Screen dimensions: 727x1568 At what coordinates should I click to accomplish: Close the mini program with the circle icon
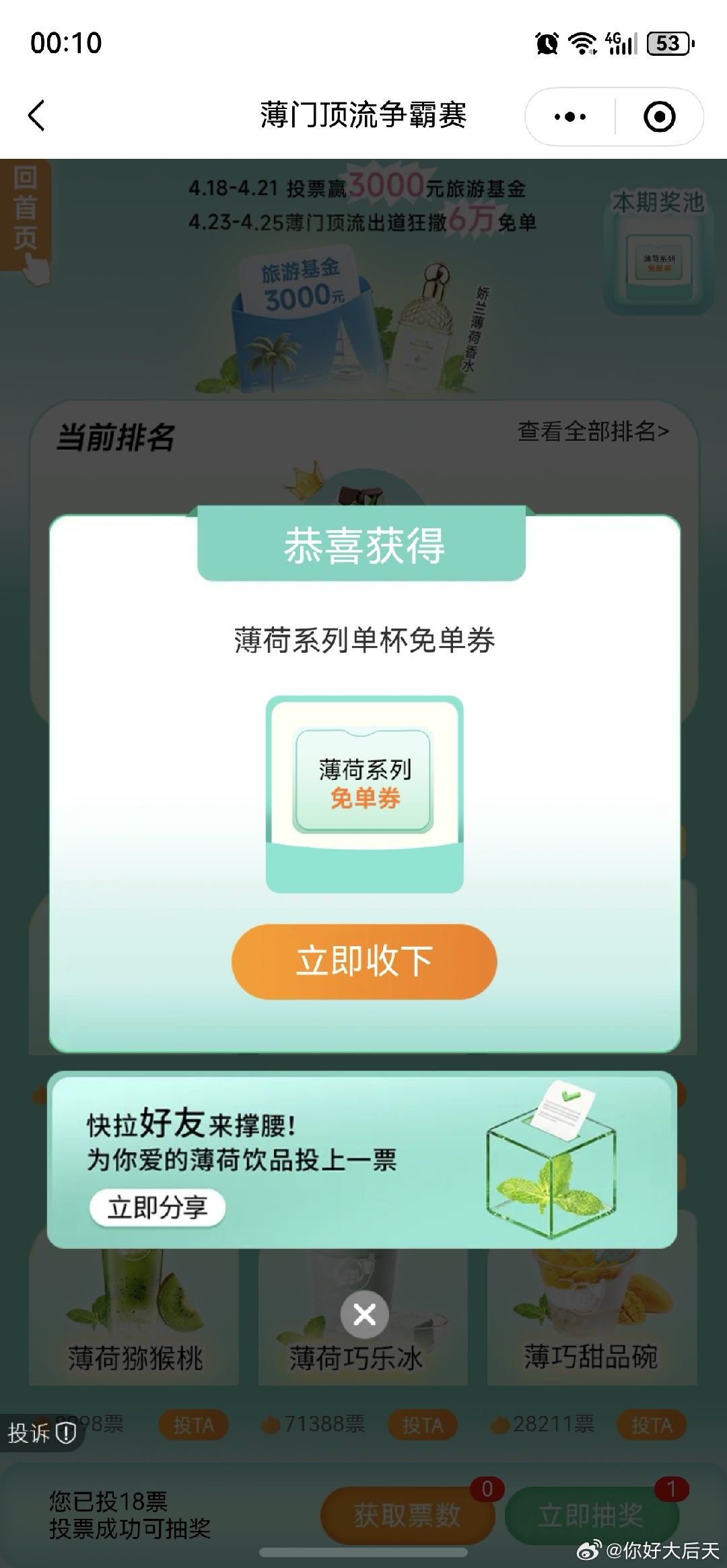[659, 117]
